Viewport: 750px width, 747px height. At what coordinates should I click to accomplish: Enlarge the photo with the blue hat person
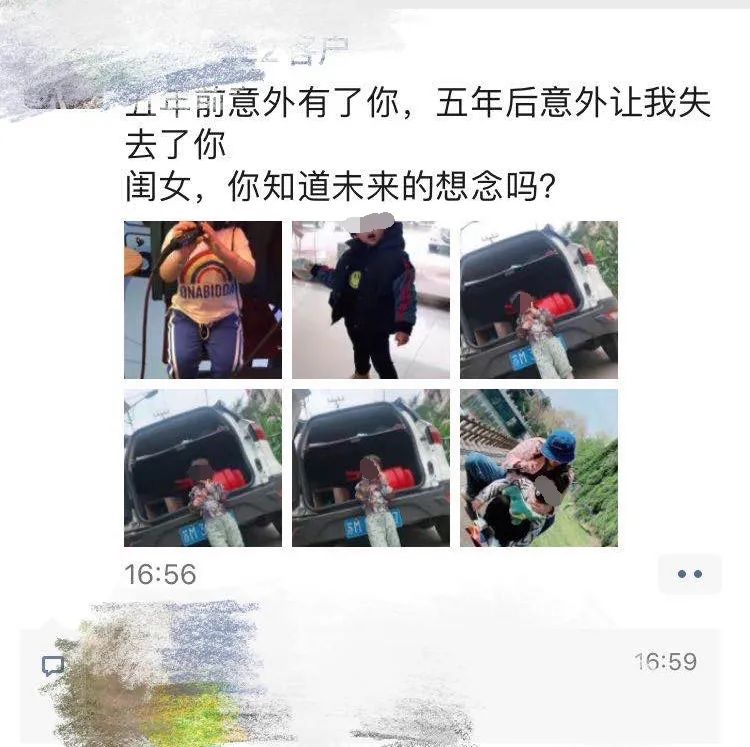[x=539, y=467]
